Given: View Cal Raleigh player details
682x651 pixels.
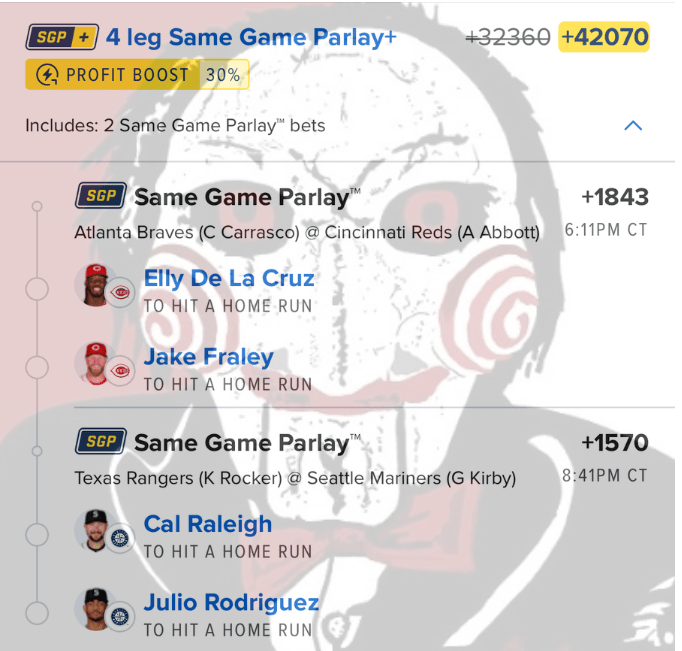Looking at the screenshot, I should 207,524.
